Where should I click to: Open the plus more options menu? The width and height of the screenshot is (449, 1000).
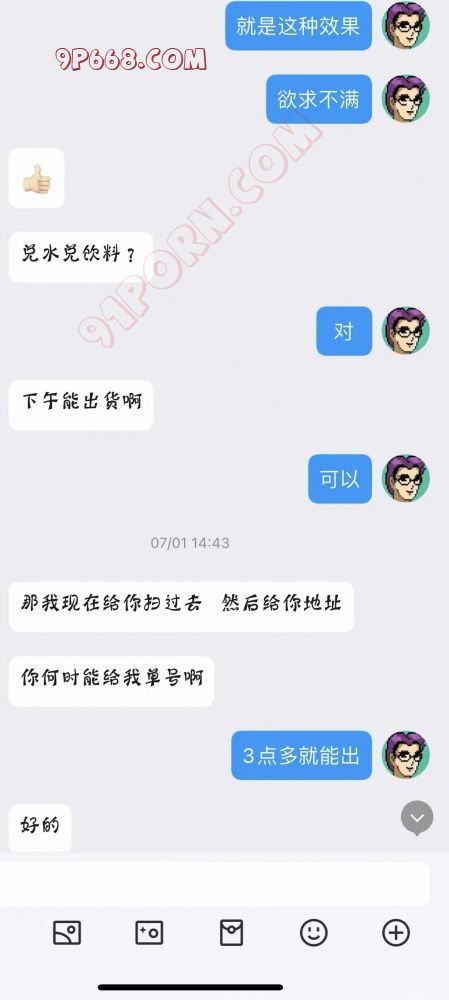[395, 933]
